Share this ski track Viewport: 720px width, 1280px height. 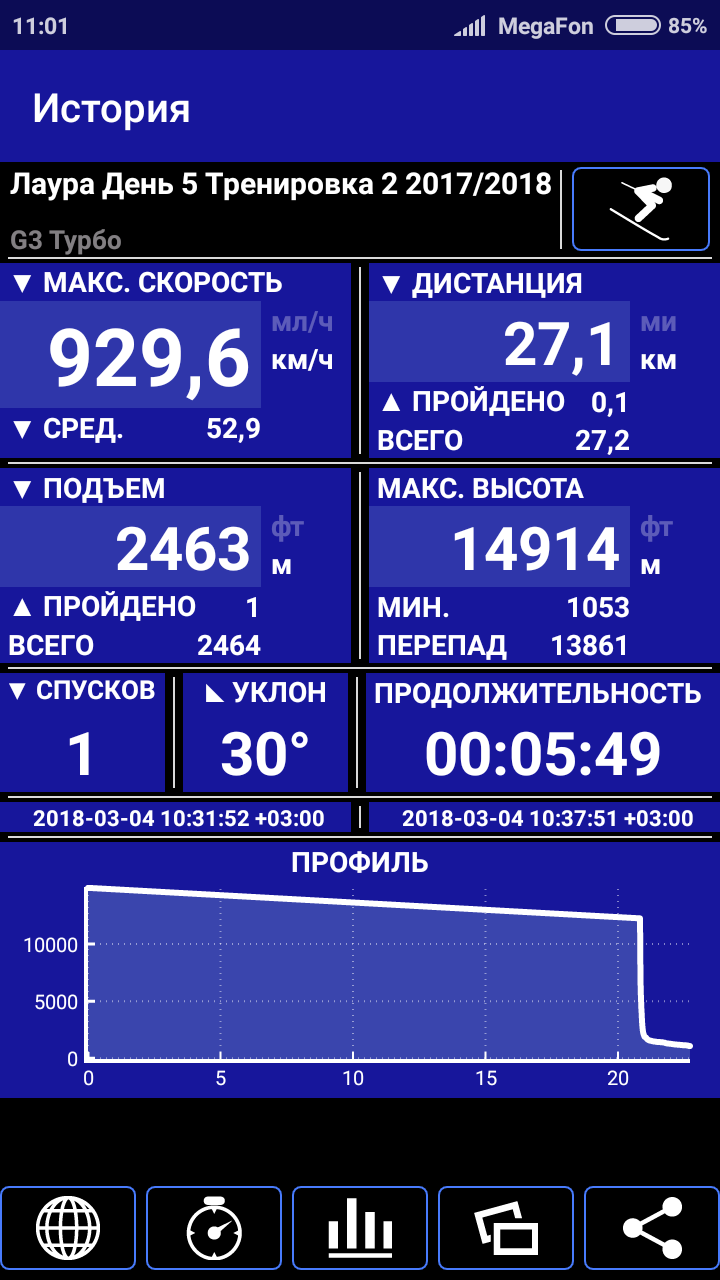(652, 1229)
